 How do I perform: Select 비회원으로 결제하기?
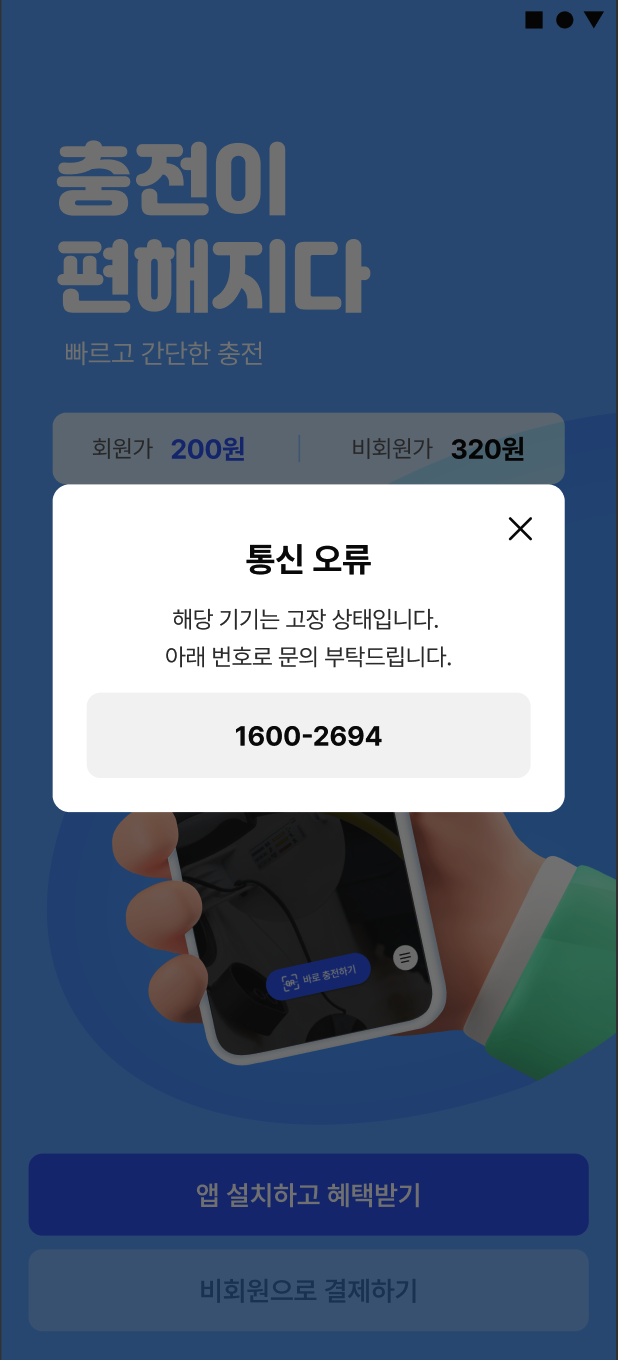point(308,1290)
